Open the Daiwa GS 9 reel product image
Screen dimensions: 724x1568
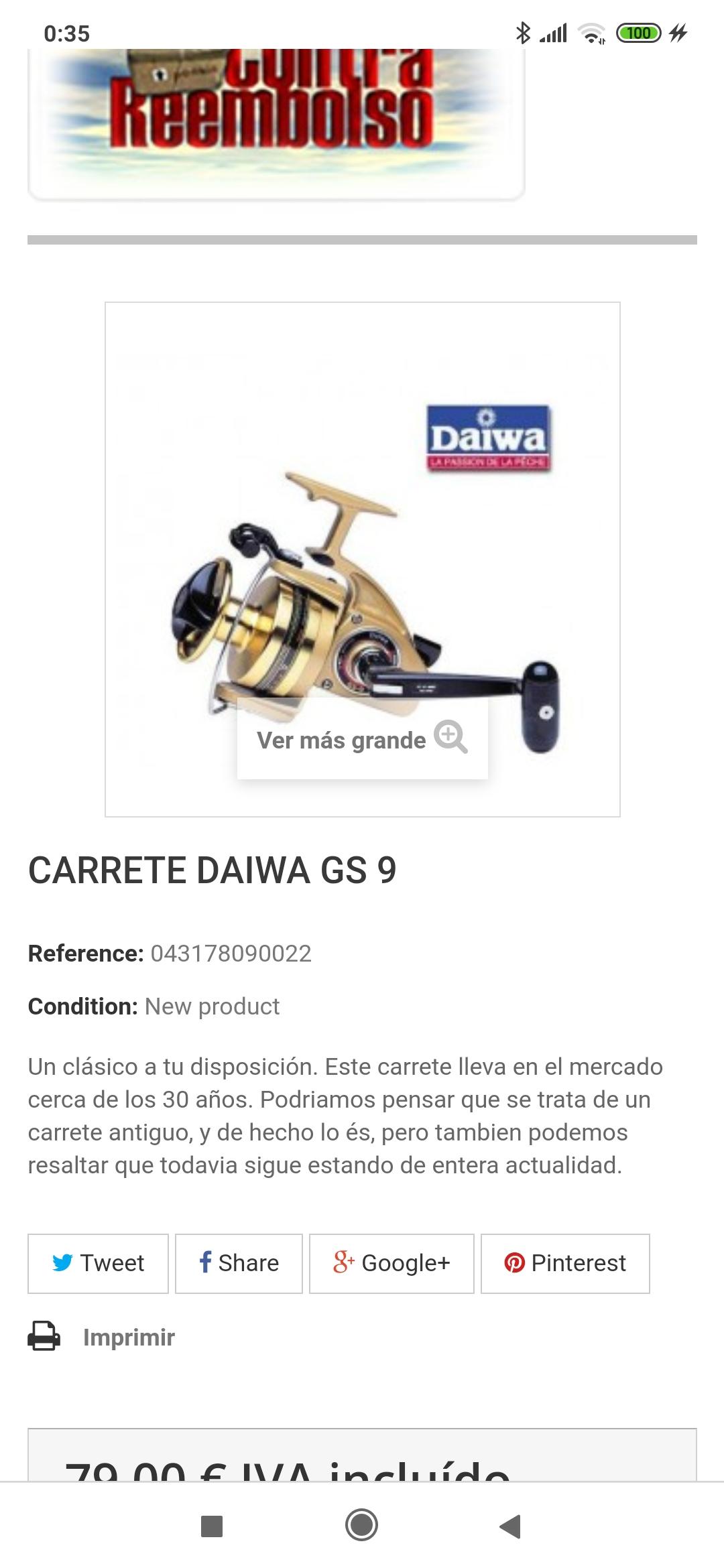[x=362, y=560]
